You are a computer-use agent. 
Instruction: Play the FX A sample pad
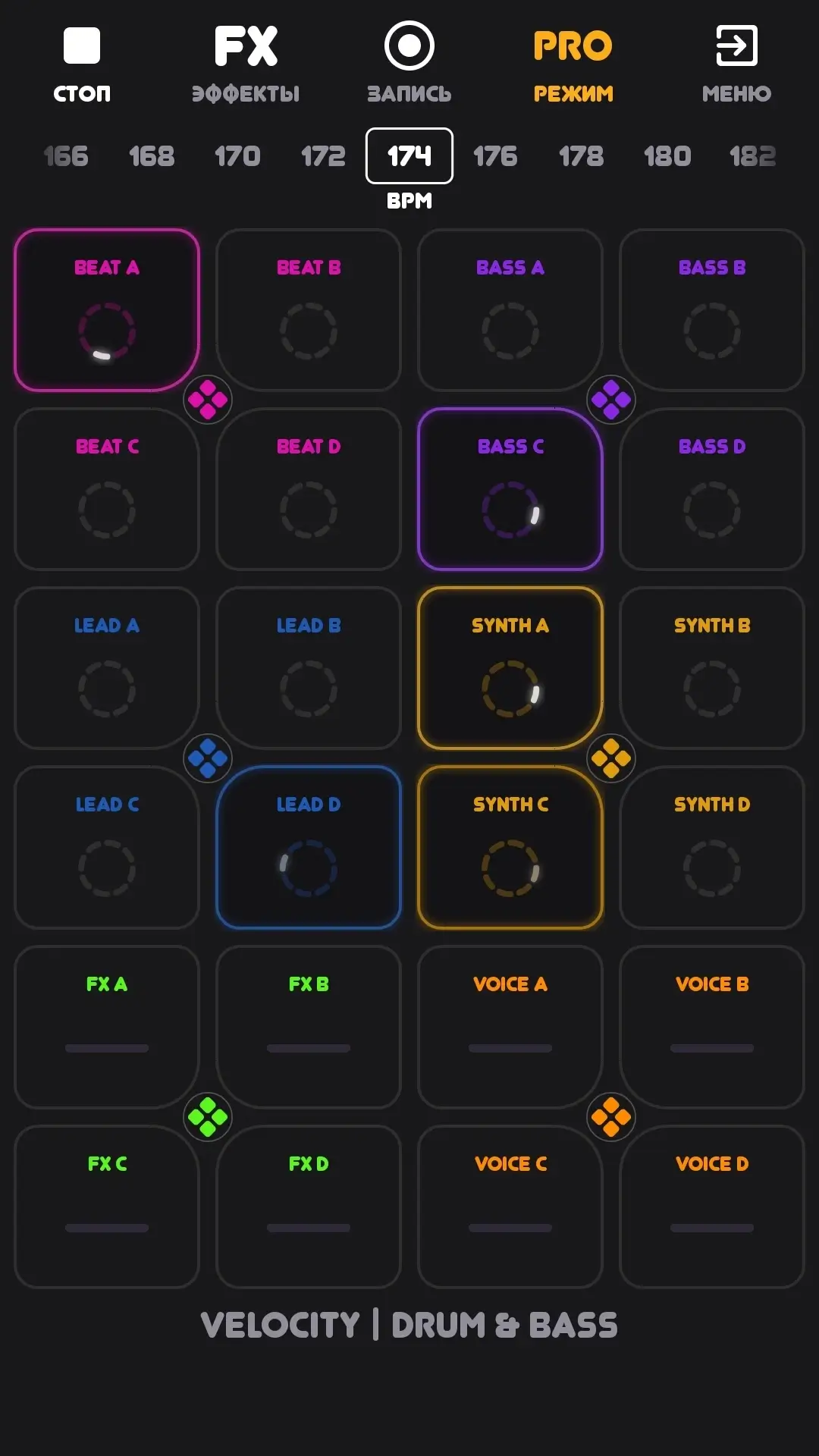[x=107, y=1027]
